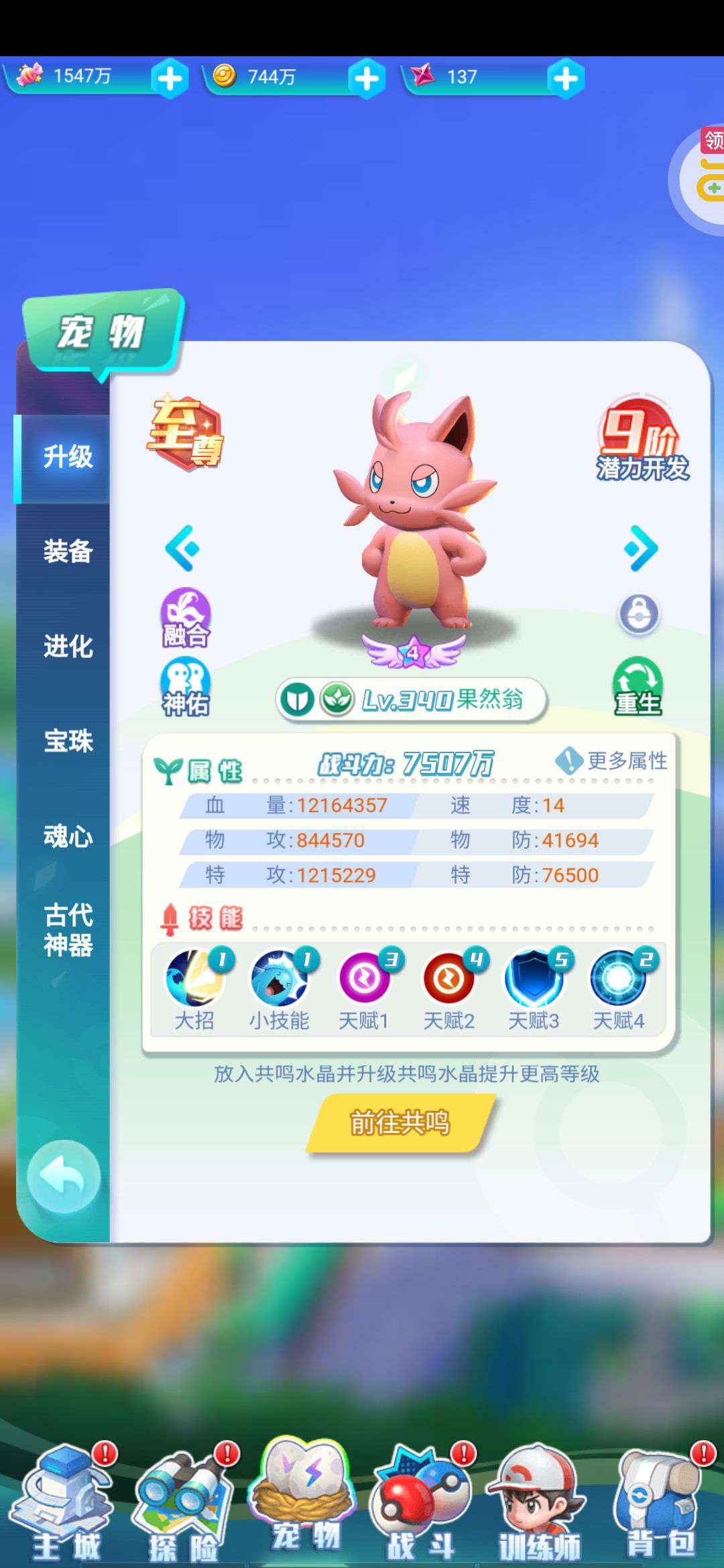Add more of the 1547万 currency

170,79
